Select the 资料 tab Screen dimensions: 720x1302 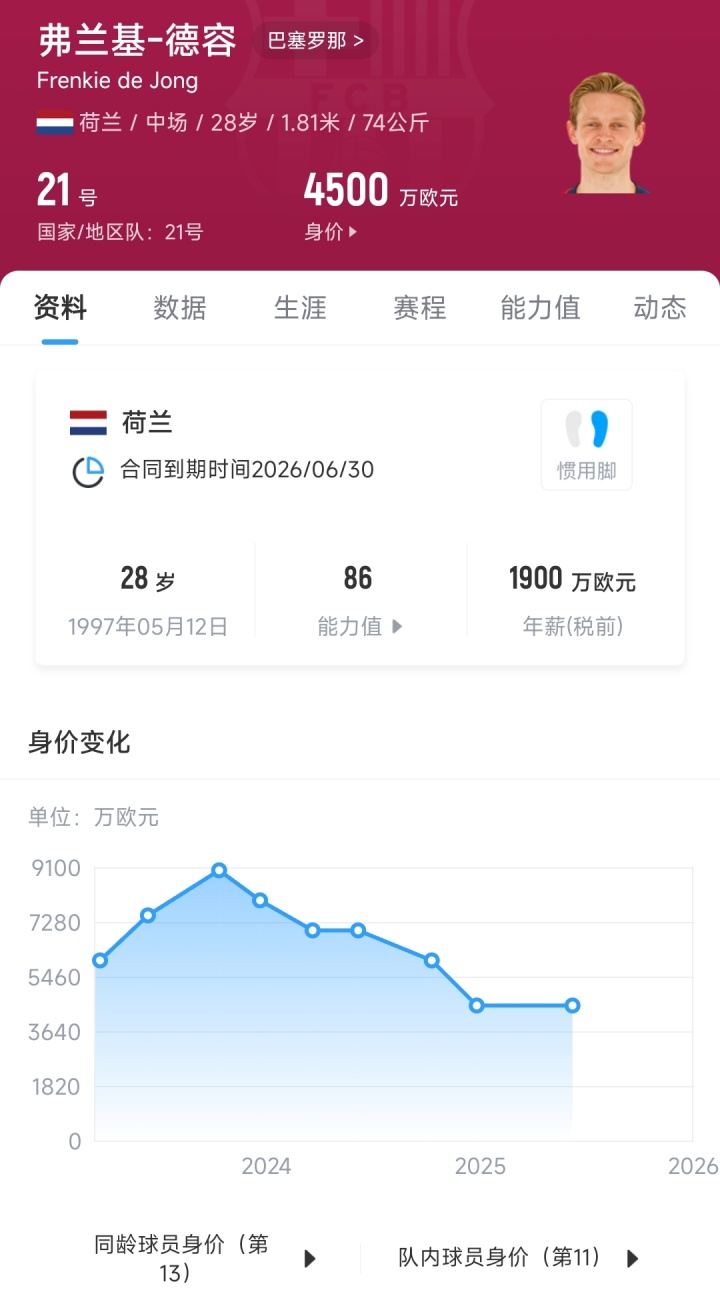click(x=60, y=308)
